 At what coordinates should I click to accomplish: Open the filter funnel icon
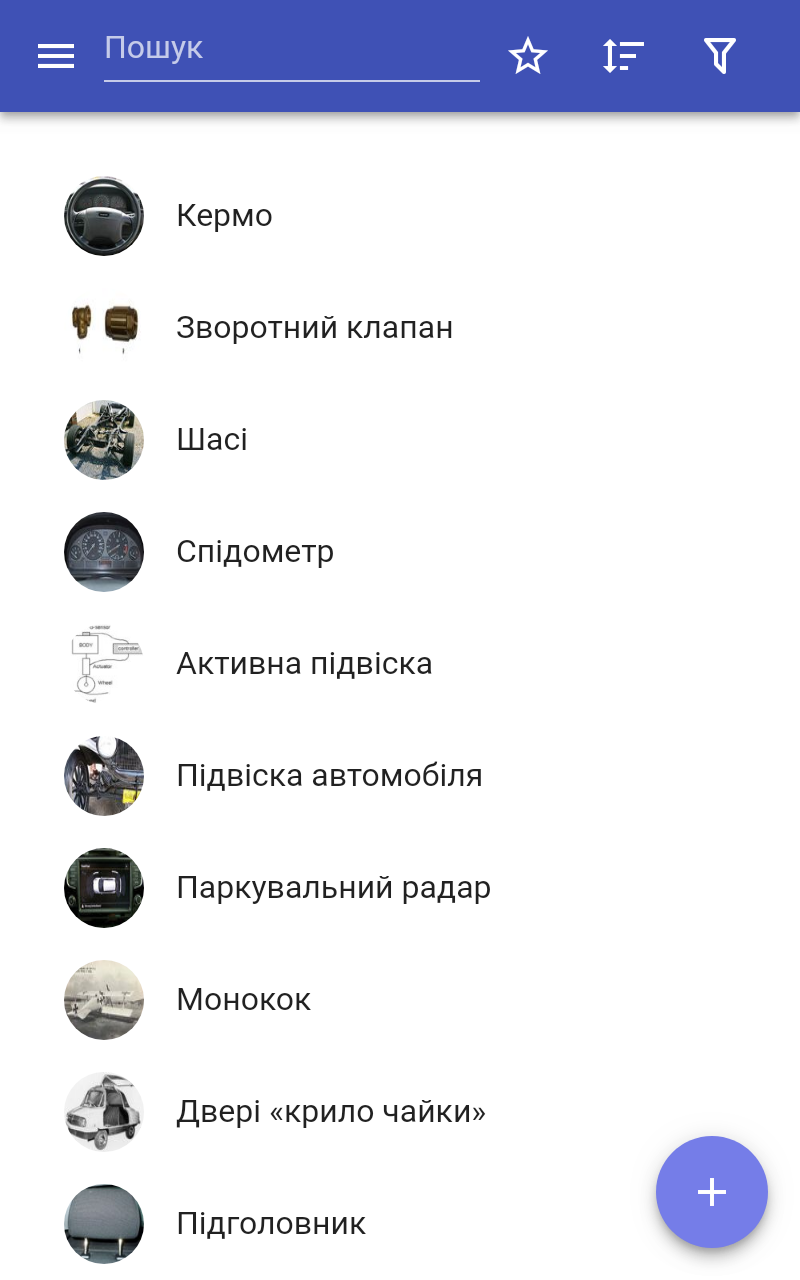(x=719, y=56)
